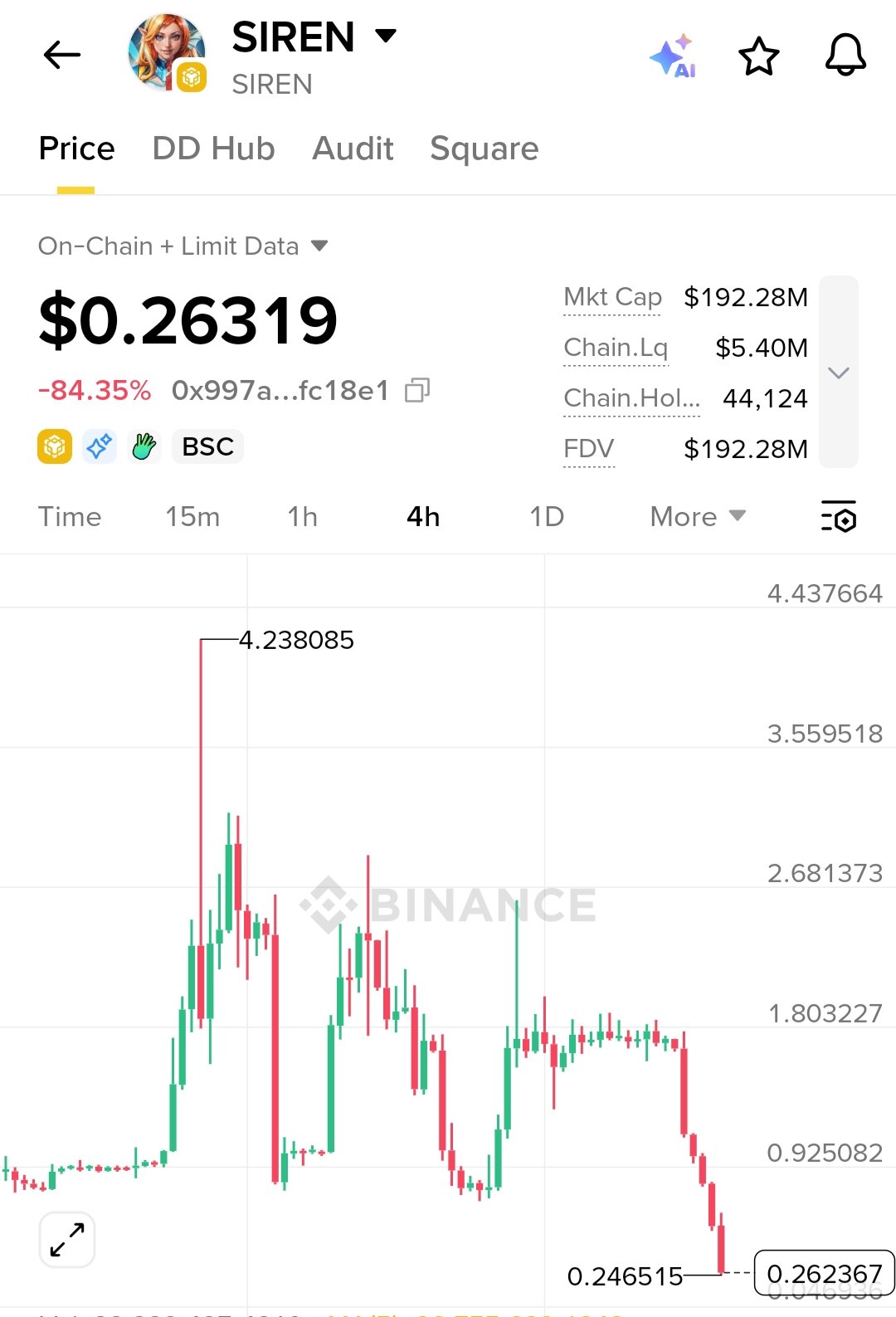Copy the contract address 0x997a...fc18e1
Image resolution: width=896 pixels, height=1317 pixels.
(x=417, y=390)
